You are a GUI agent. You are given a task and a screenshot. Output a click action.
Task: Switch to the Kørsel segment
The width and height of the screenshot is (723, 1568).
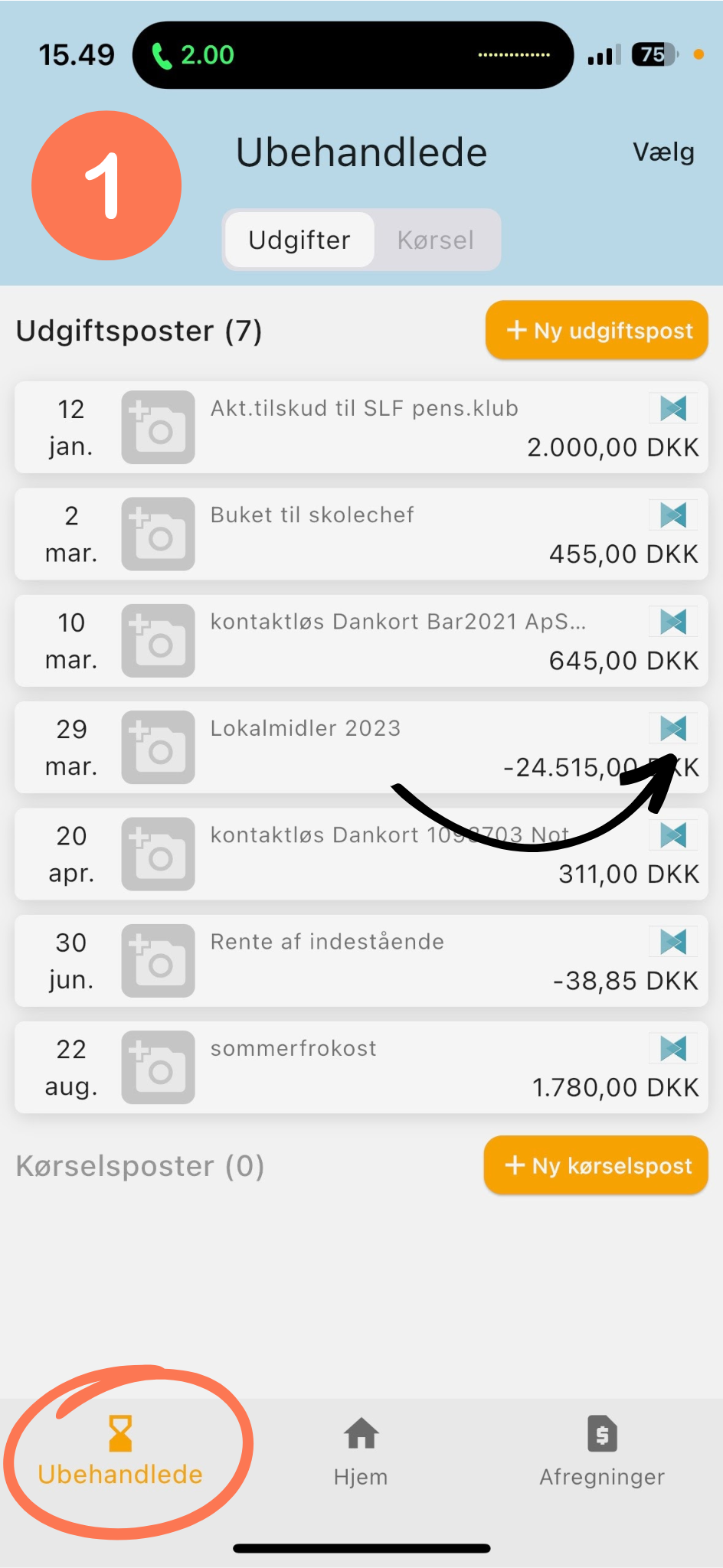[x=436, y=240]
